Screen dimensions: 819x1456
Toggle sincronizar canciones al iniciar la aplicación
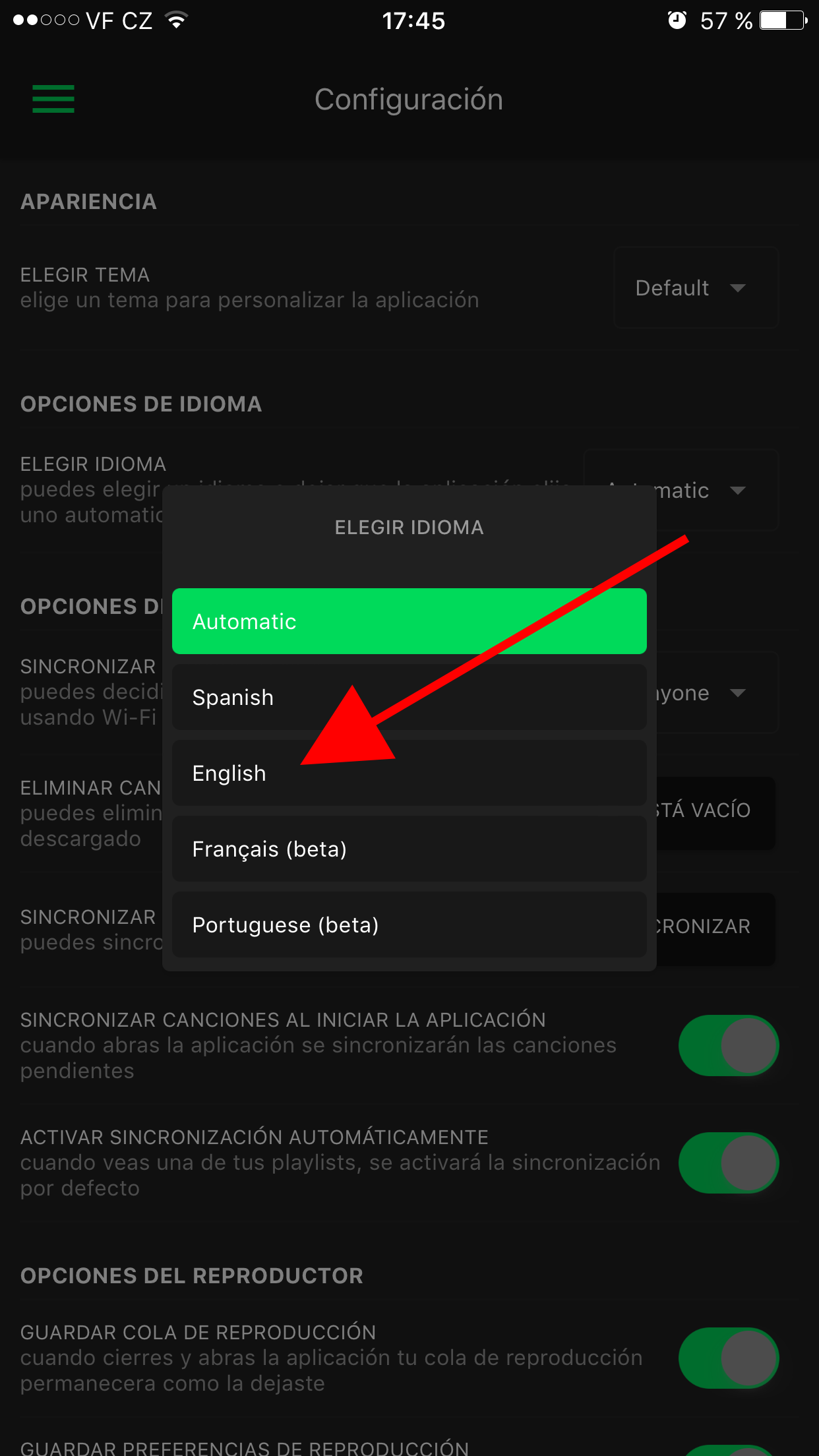728,1045
